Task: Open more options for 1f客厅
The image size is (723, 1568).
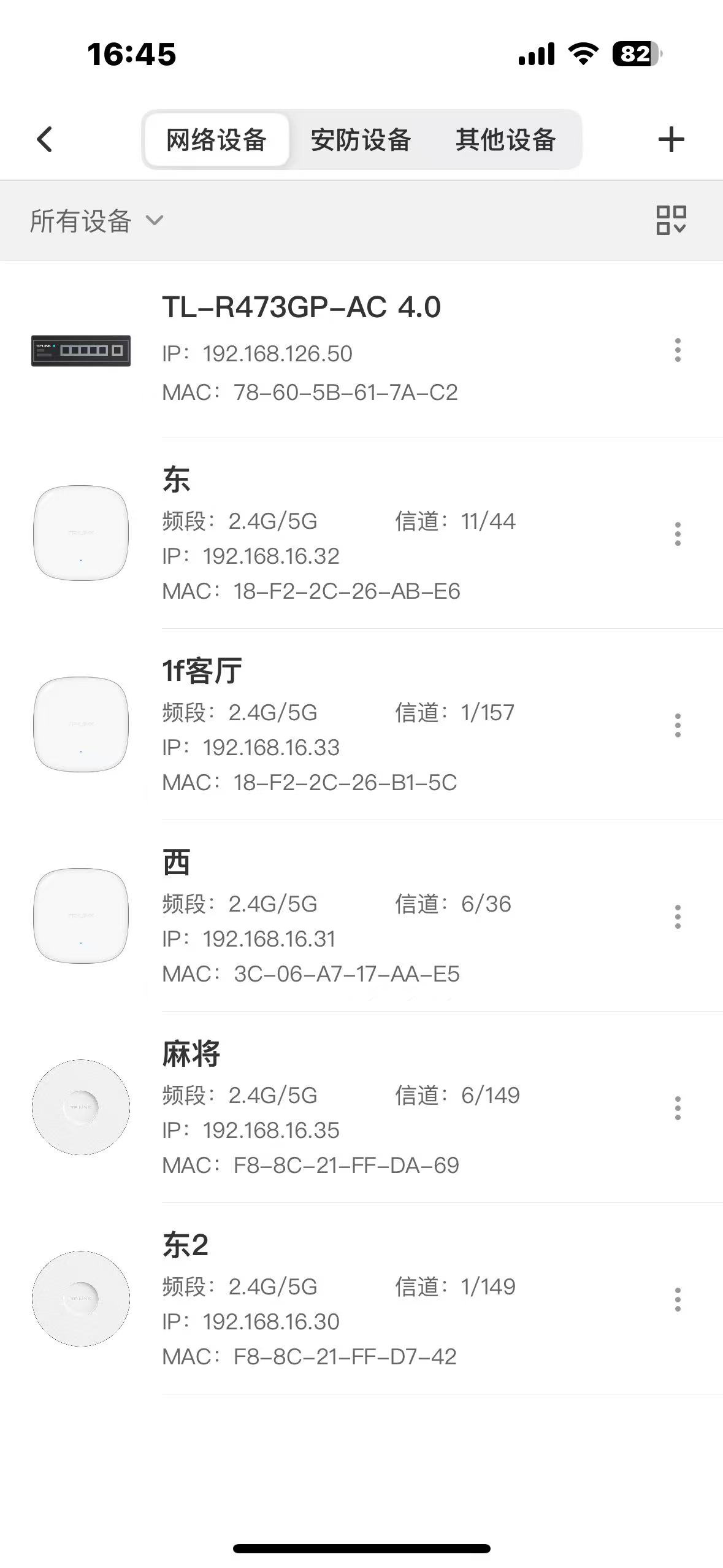Action: (x=678, y=726)
